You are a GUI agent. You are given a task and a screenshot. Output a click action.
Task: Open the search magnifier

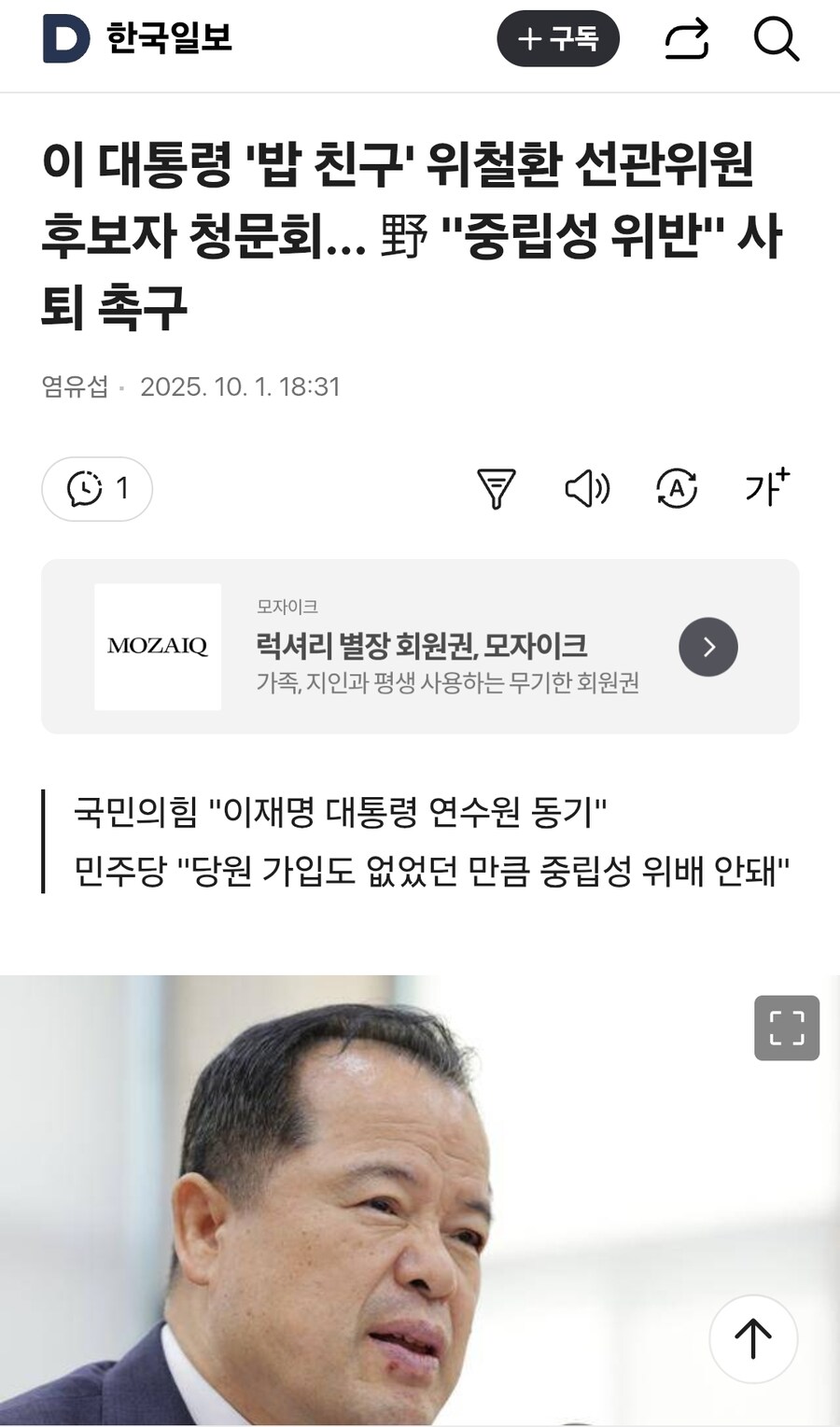[776, 39]
